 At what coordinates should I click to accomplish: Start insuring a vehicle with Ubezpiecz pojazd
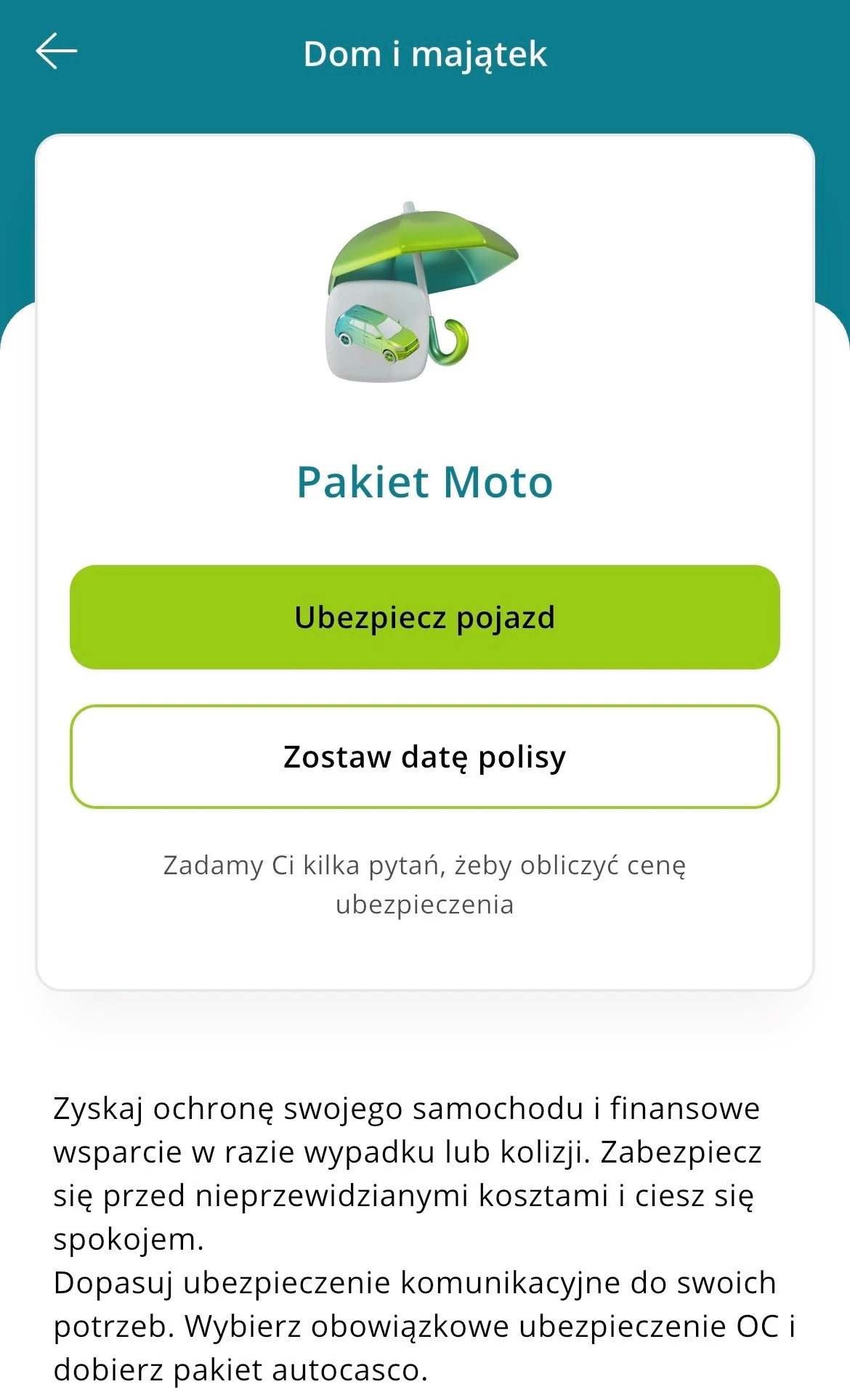[424, 617]
